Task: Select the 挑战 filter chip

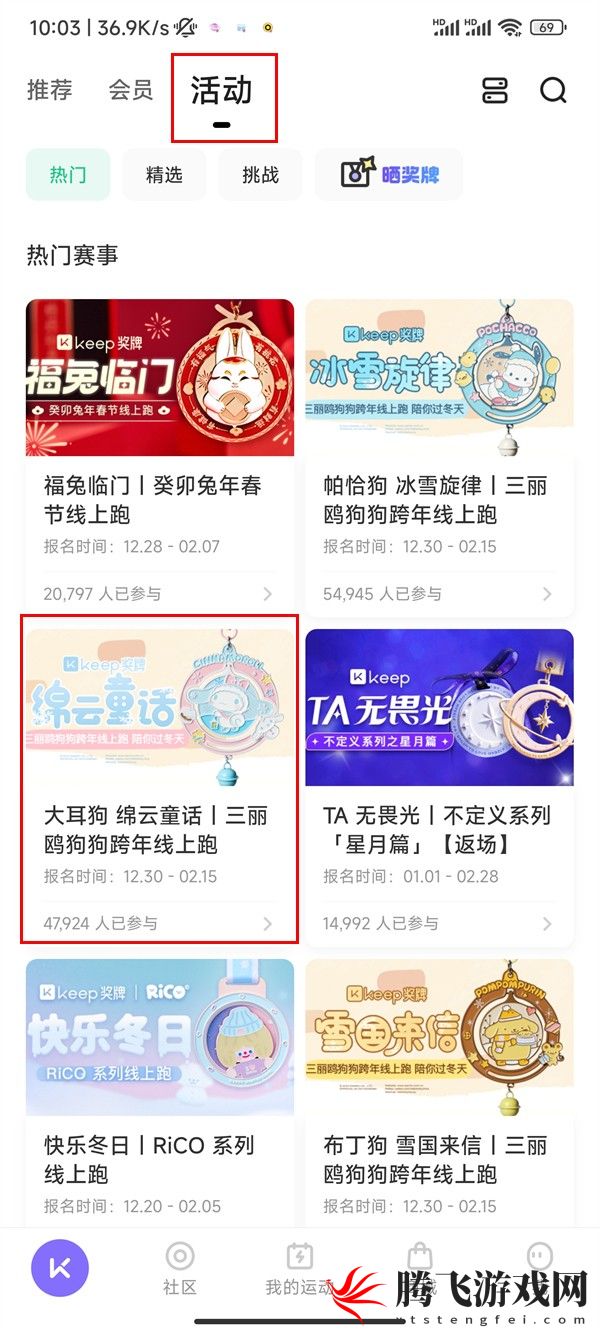Action: click(x=260, y=175)
